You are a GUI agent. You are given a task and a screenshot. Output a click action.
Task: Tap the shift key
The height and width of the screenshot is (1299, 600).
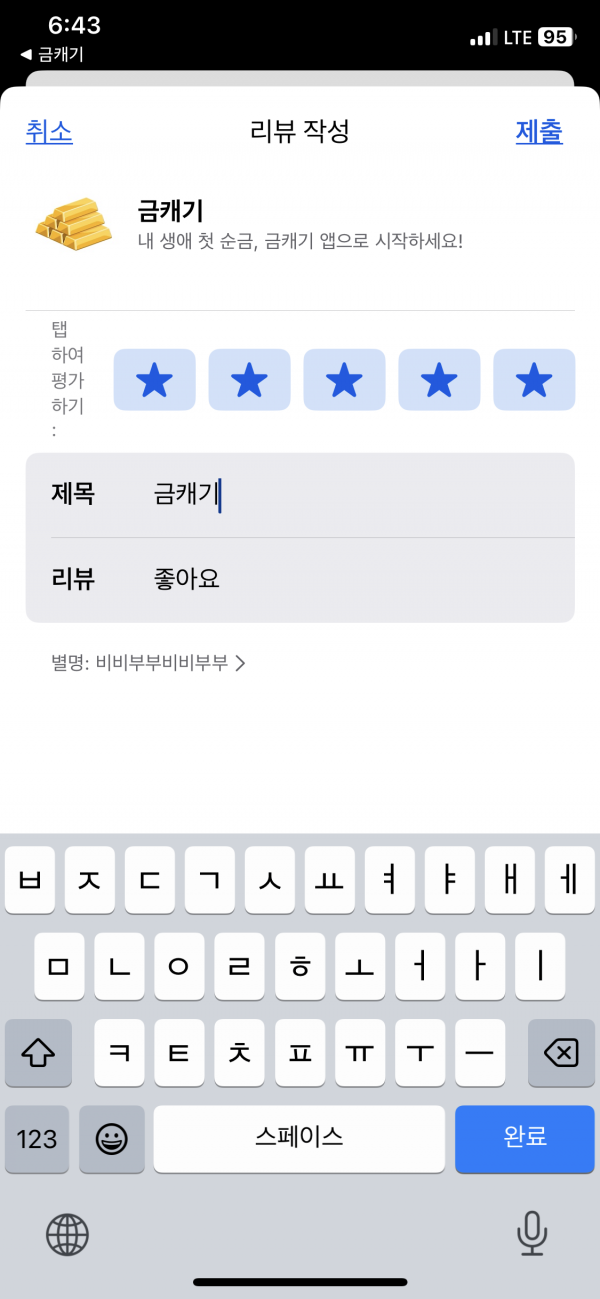click(x=38, y=1052)
